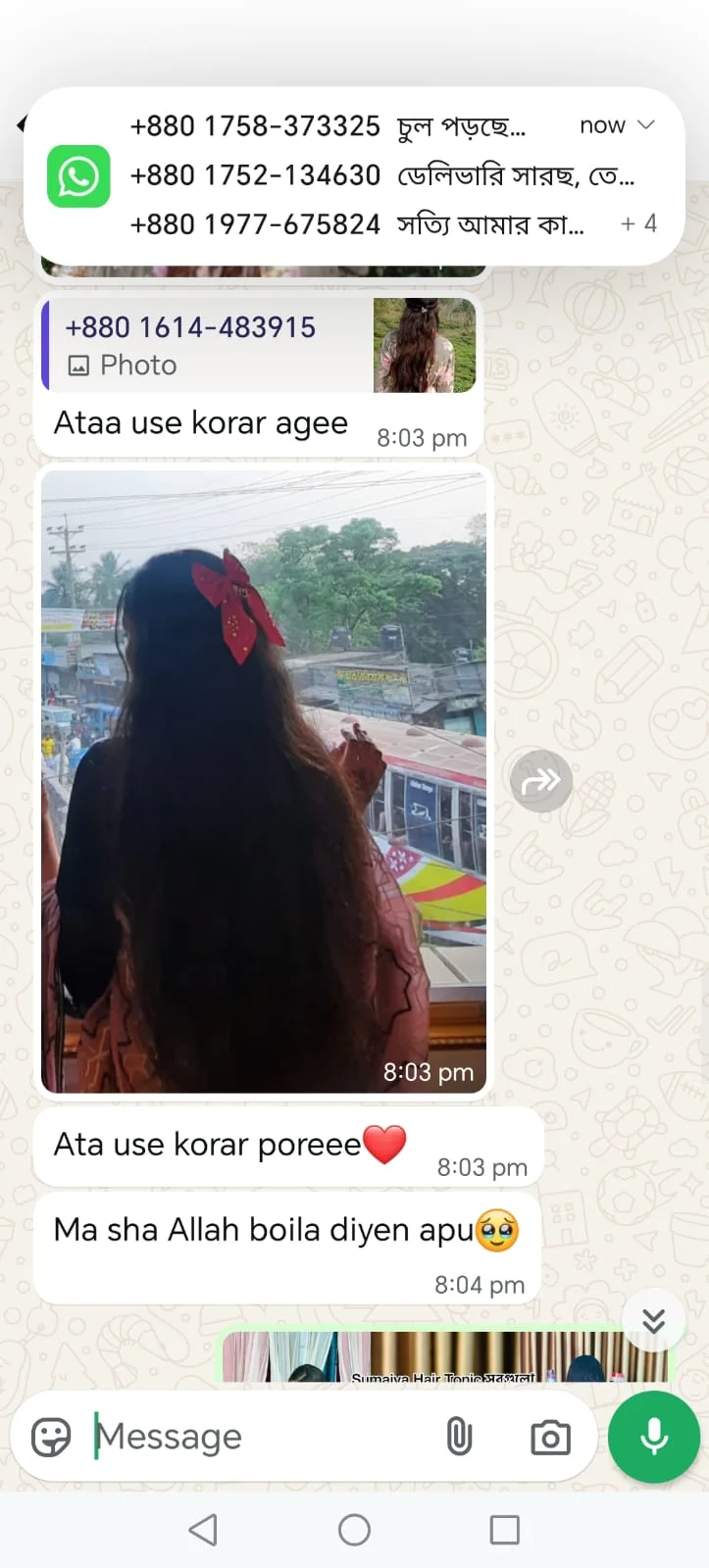The image size is (709, 1568).
Task: Jump to latest messages with double-chevron
Action: click(x=653, y=1321)
